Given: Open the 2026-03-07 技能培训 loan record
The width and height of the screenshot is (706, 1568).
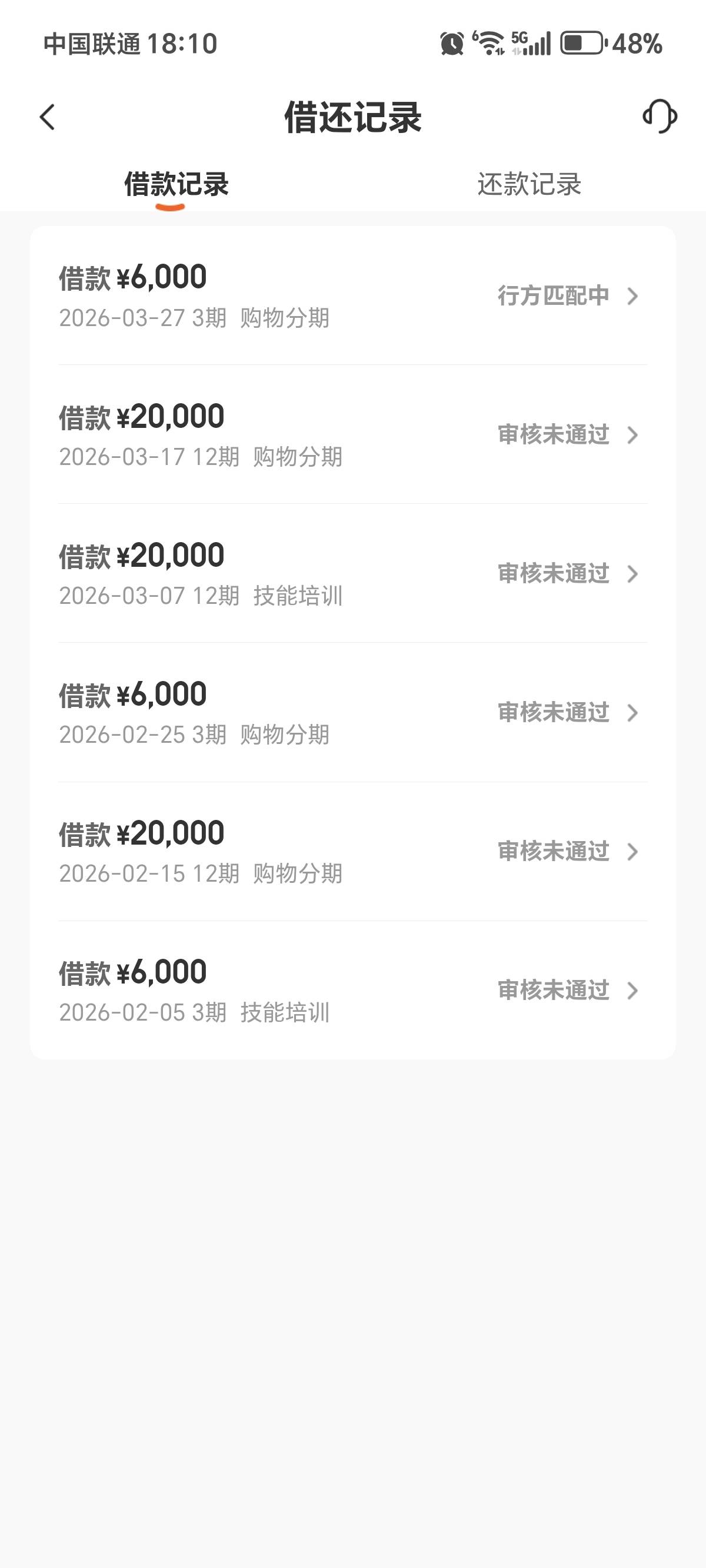Looking at the screenshot, I should click(x=352, y=573).
